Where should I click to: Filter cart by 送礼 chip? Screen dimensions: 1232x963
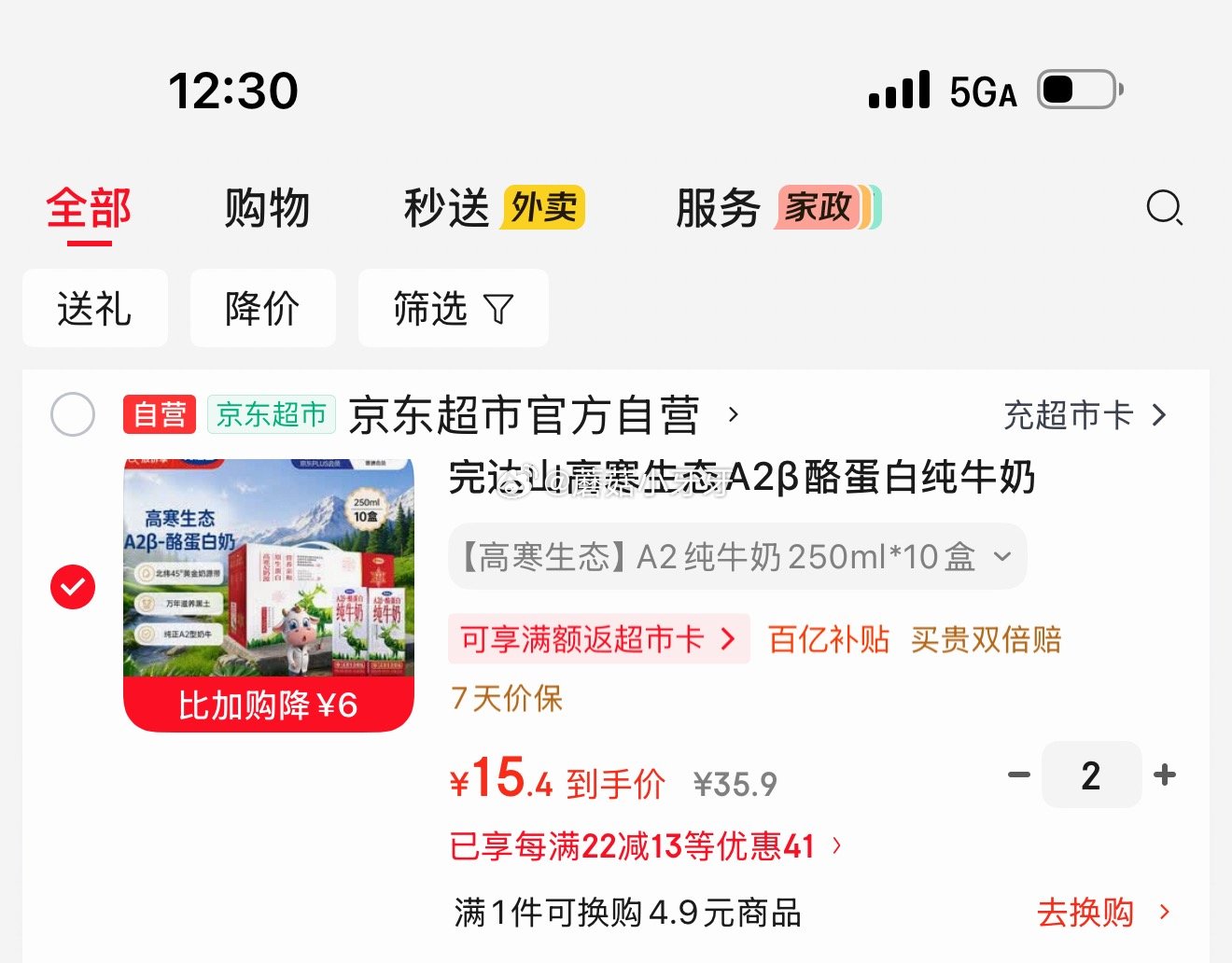pyautogui.click(x=94, y=308)
